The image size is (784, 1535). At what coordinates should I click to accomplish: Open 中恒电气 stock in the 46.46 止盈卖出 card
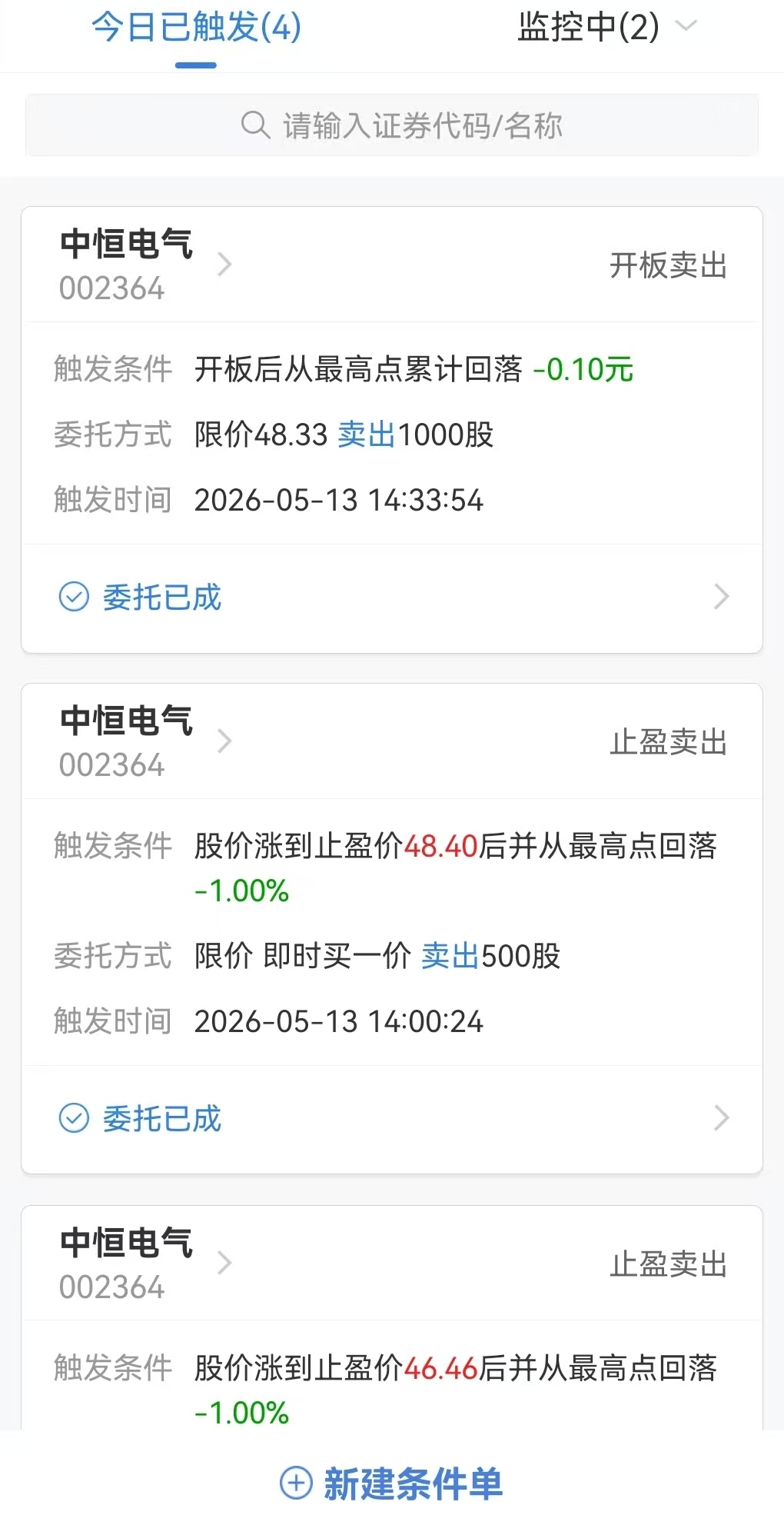[x=146, y=1264]
